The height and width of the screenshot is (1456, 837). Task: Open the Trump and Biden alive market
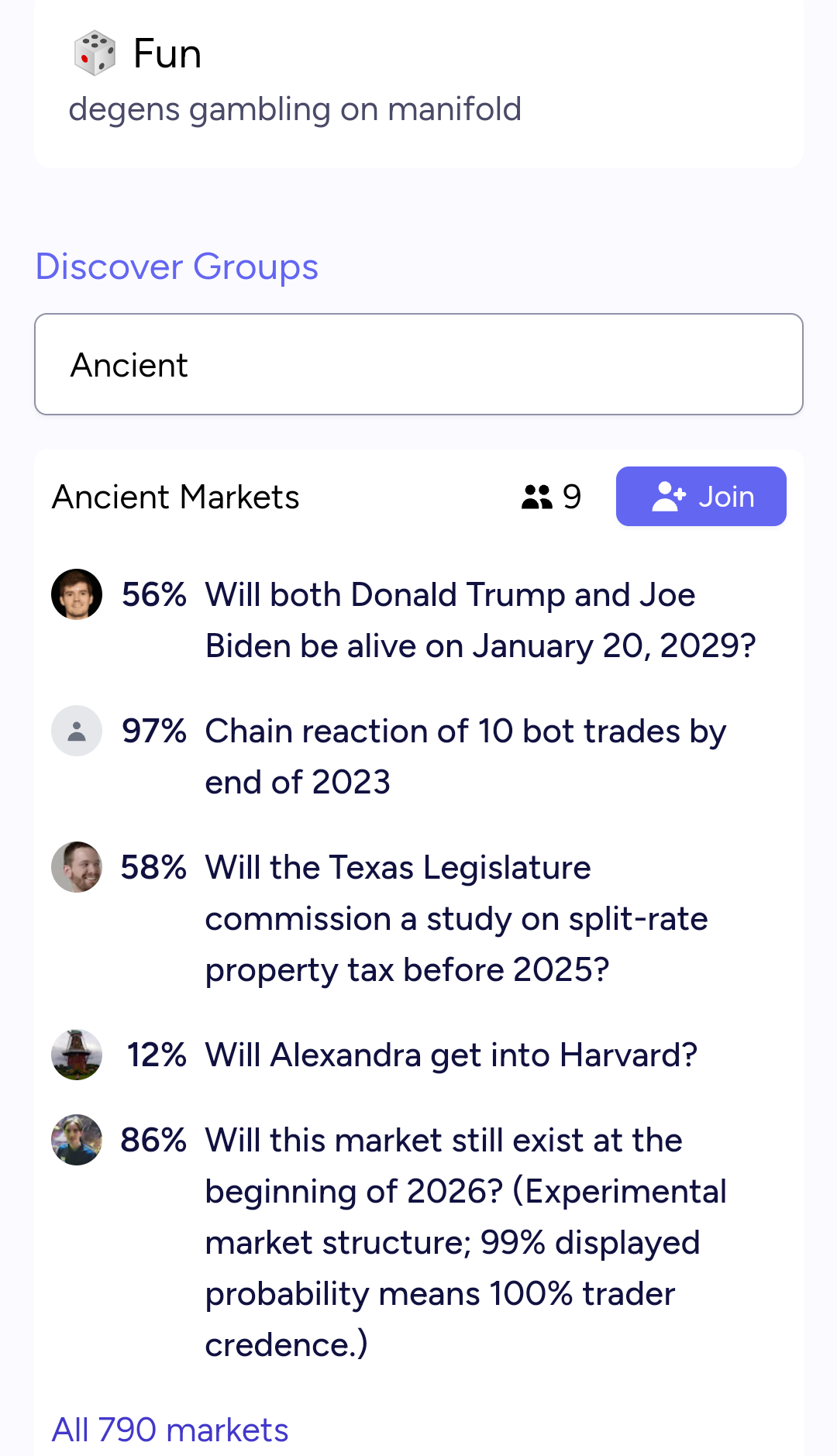coord(480,621)
